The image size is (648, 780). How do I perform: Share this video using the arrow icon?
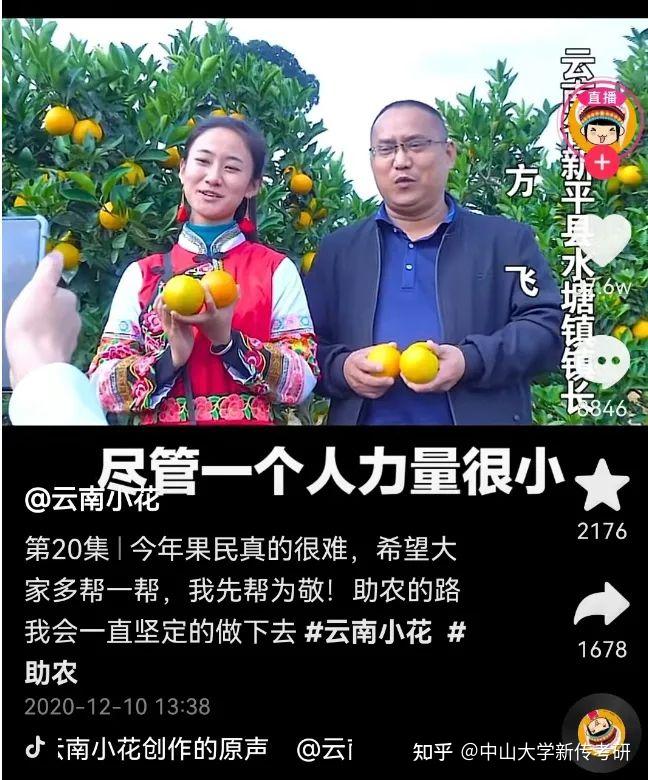pos(602,606)
